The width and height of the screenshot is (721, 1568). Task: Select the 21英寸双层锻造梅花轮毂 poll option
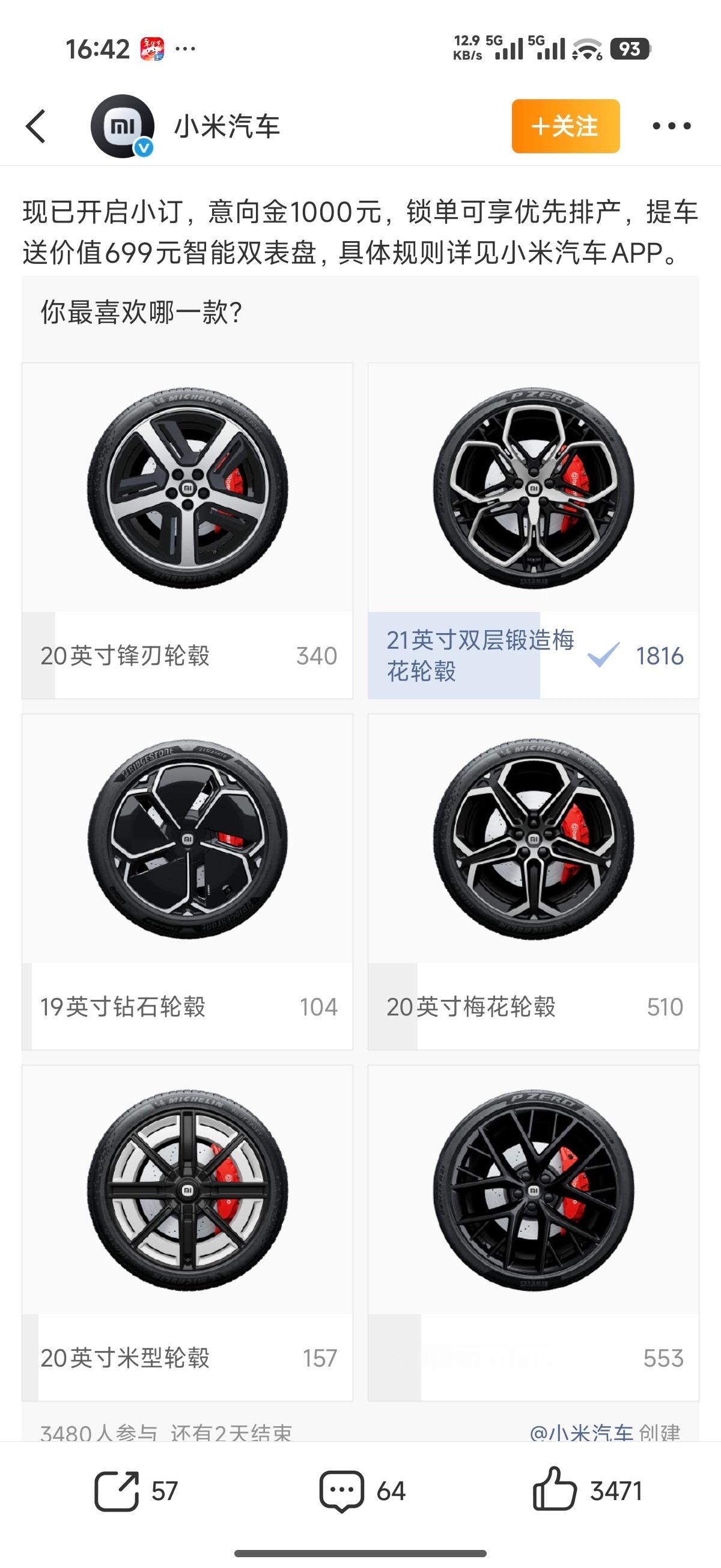click(533, 655)
